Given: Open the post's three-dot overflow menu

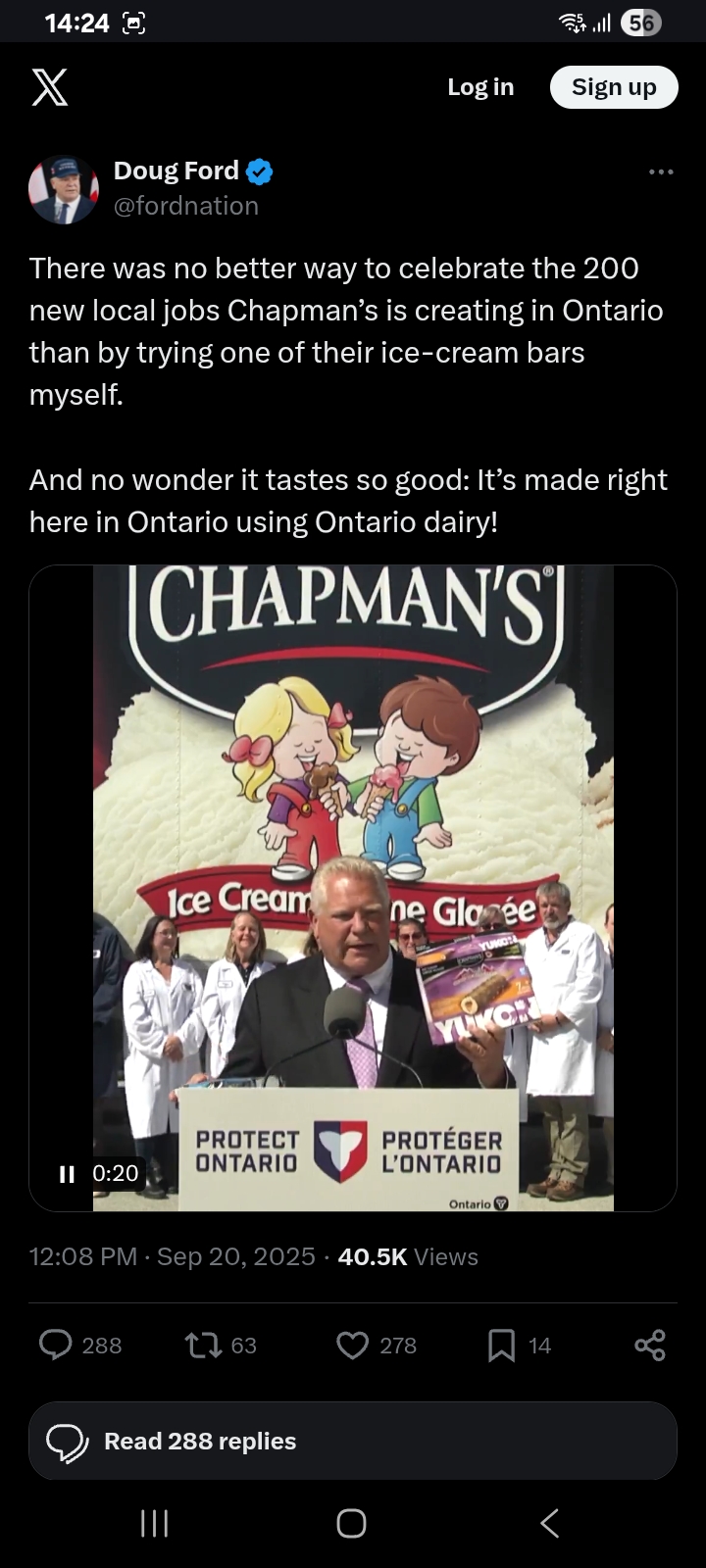Looking at the screenshot, I should point(661,172).
